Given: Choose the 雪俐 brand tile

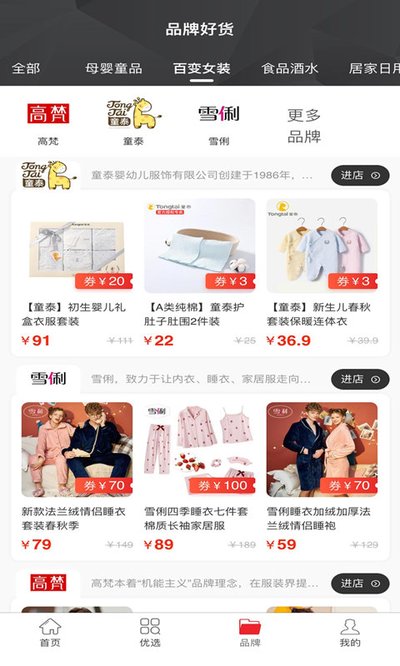Looking at the screenshot, I should click(x=219, y=124).
